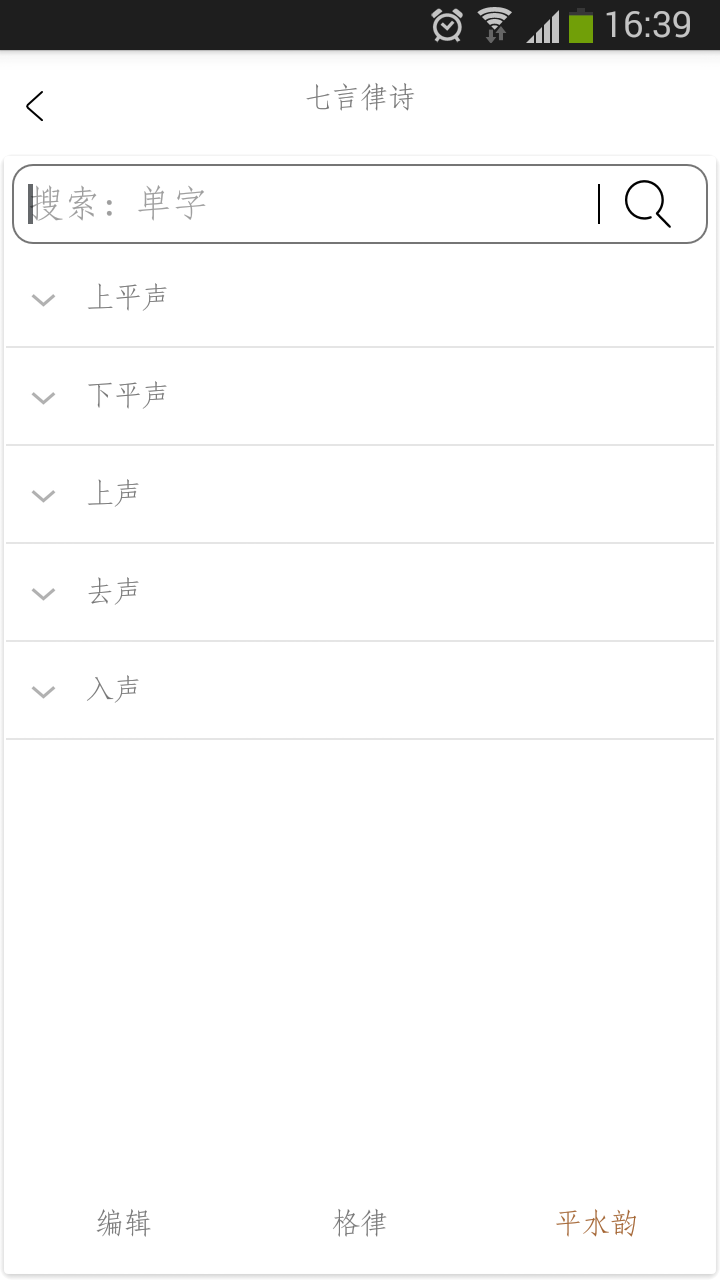Select the 平水韵 tab
Viewport: 720px width, 1280px height.
click(x=595, y=1222)
